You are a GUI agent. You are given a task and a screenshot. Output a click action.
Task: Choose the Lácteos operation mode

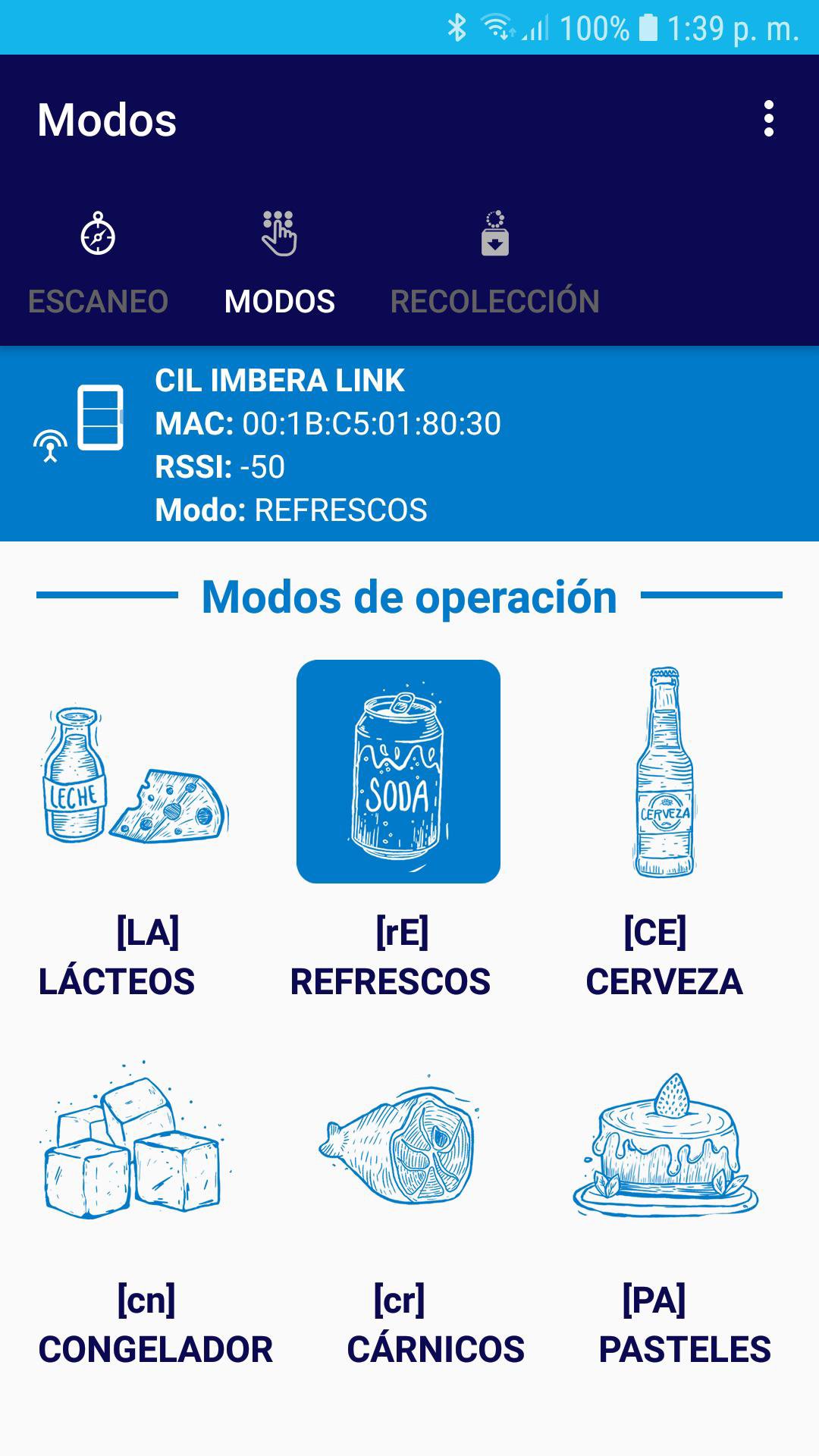click(134, 773)
